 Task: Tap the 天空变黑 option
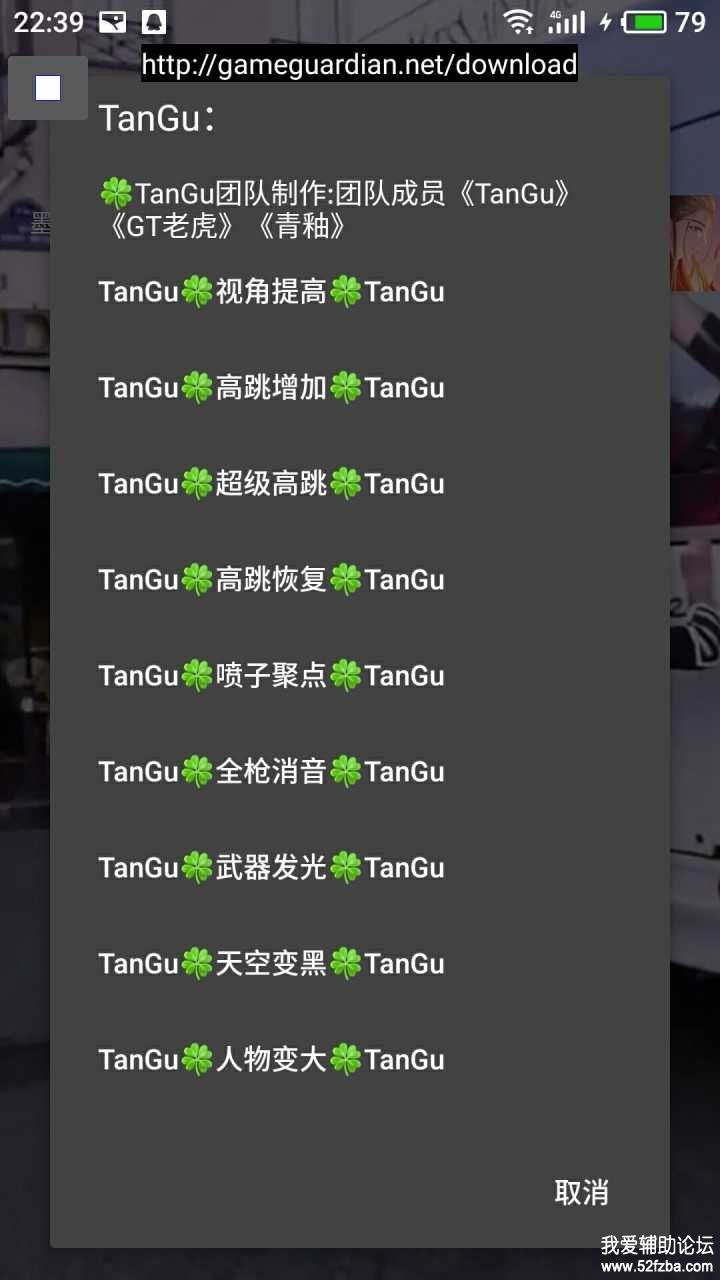point(271,964)
